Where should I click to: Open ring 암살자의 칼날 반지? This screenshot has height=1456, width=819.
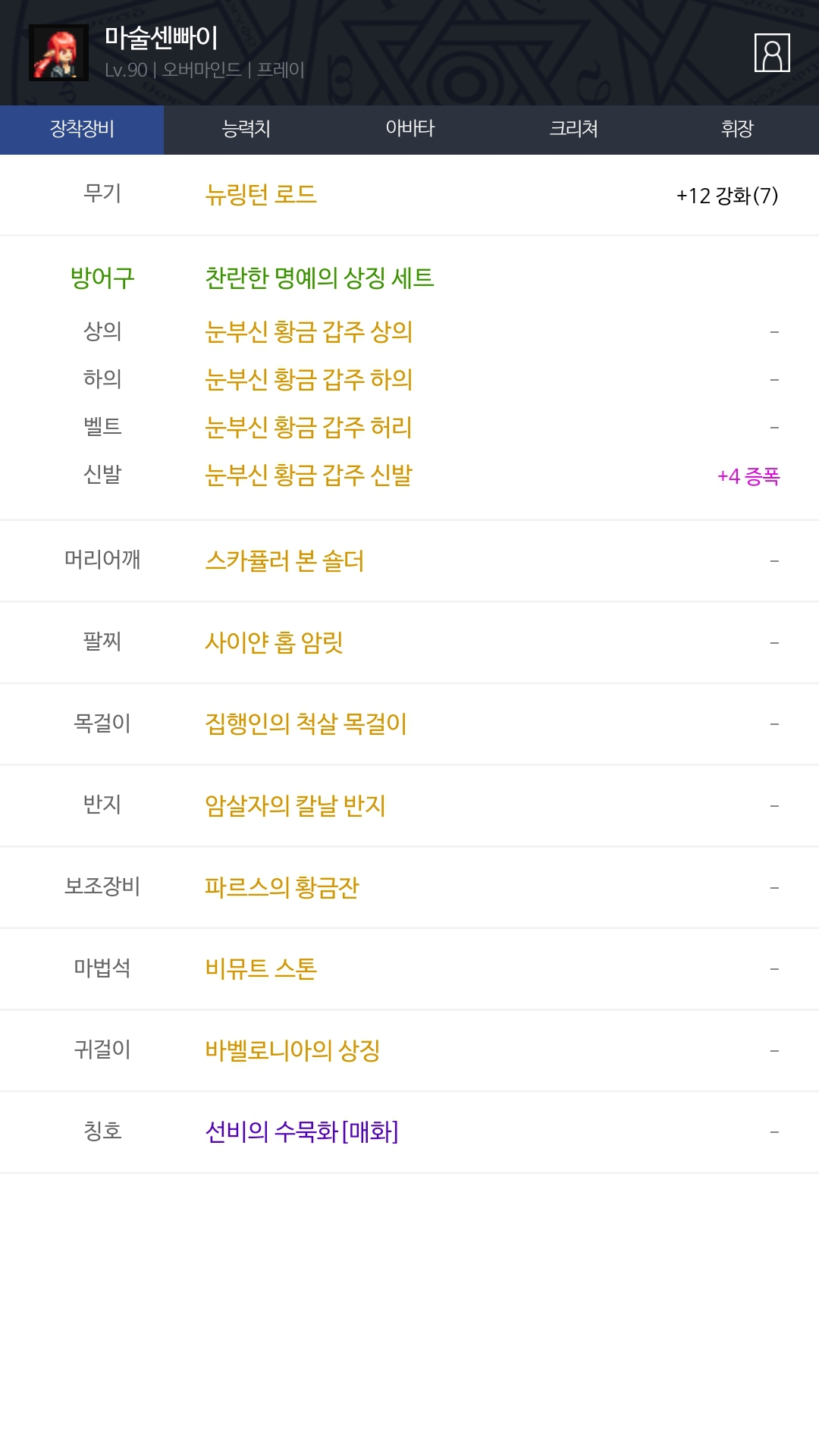(295, 805)
